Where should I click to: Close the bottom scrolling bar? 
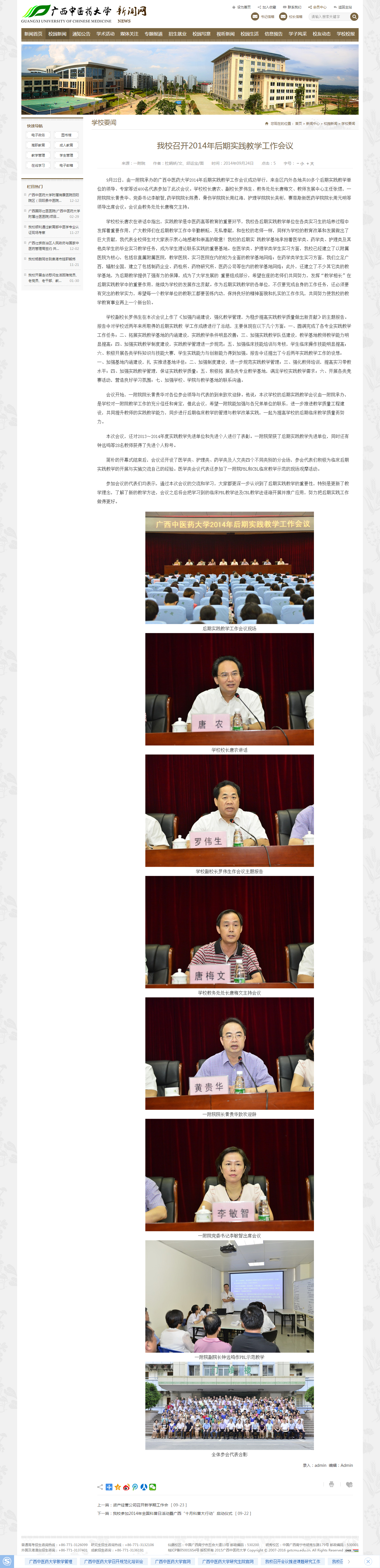[368, 1561]
